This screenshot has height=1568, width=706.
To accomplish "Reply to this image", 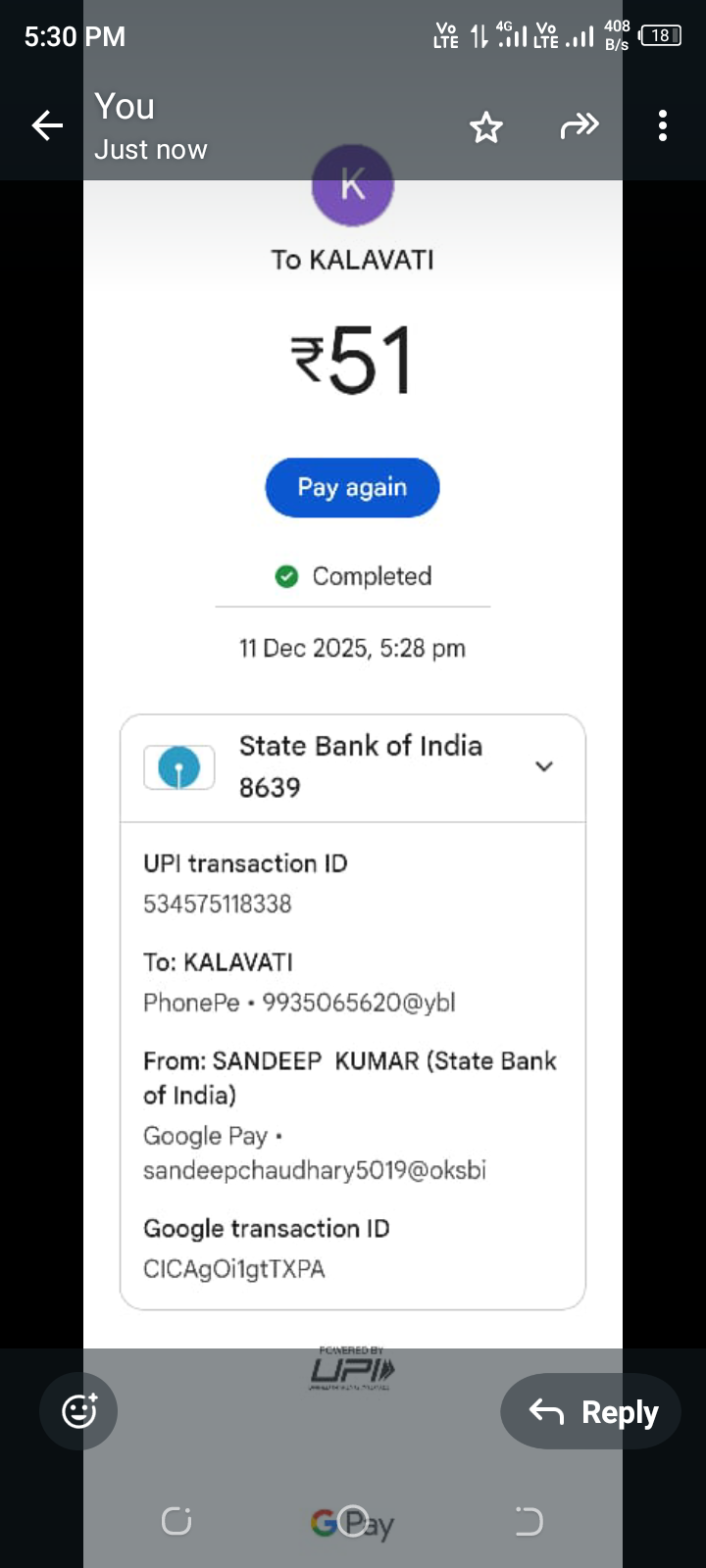I will tap(591, 1411).
